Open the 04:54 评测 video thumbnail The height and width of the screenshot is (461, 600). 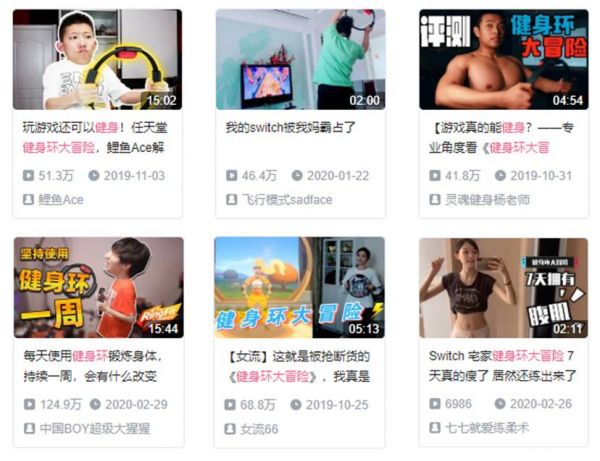[x=501, y=60]
